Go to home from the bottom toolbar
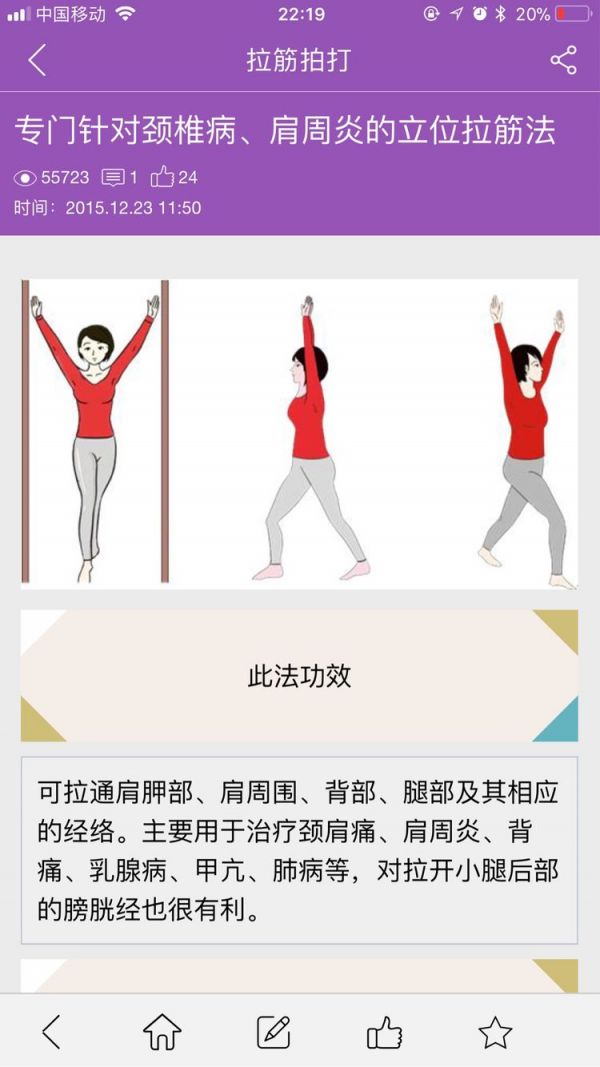The width and height of the screenshot is (600, 1067). [163, 1032]
